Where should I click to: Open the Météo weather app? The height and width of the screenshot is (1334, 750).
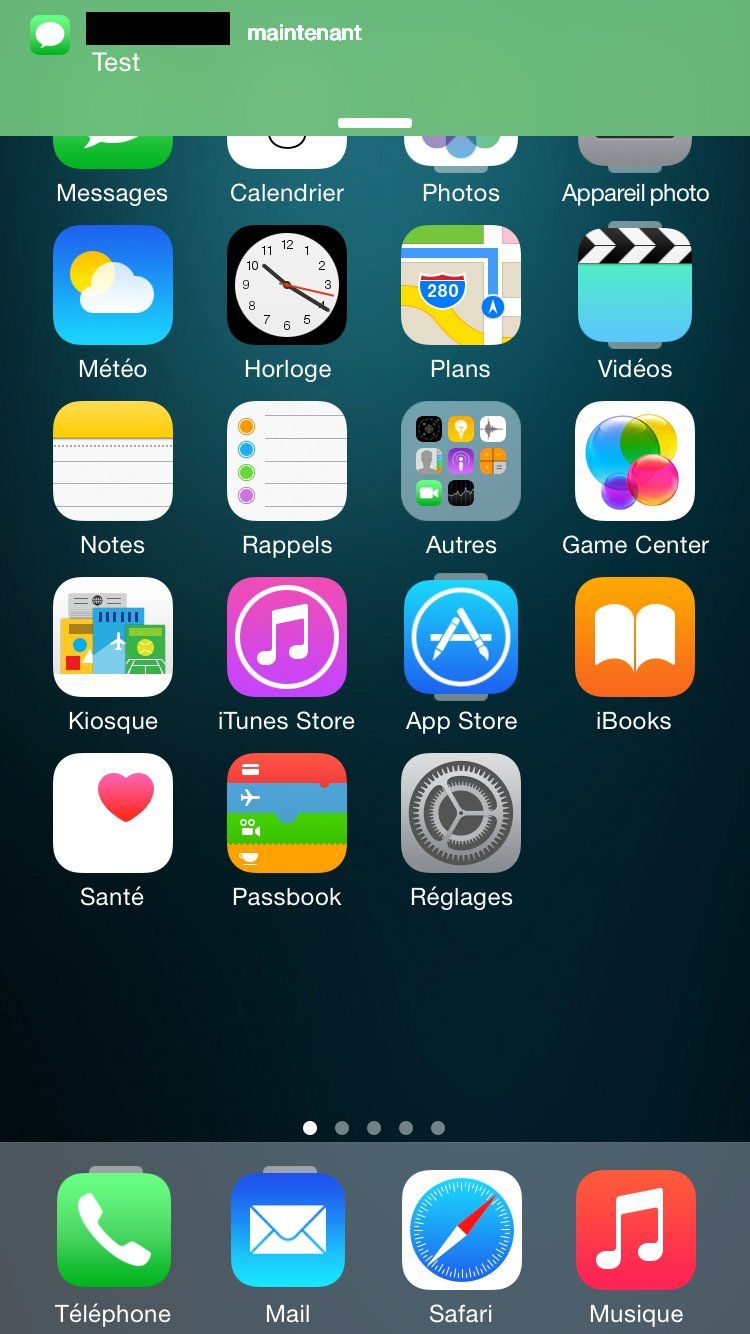point(113,285)
